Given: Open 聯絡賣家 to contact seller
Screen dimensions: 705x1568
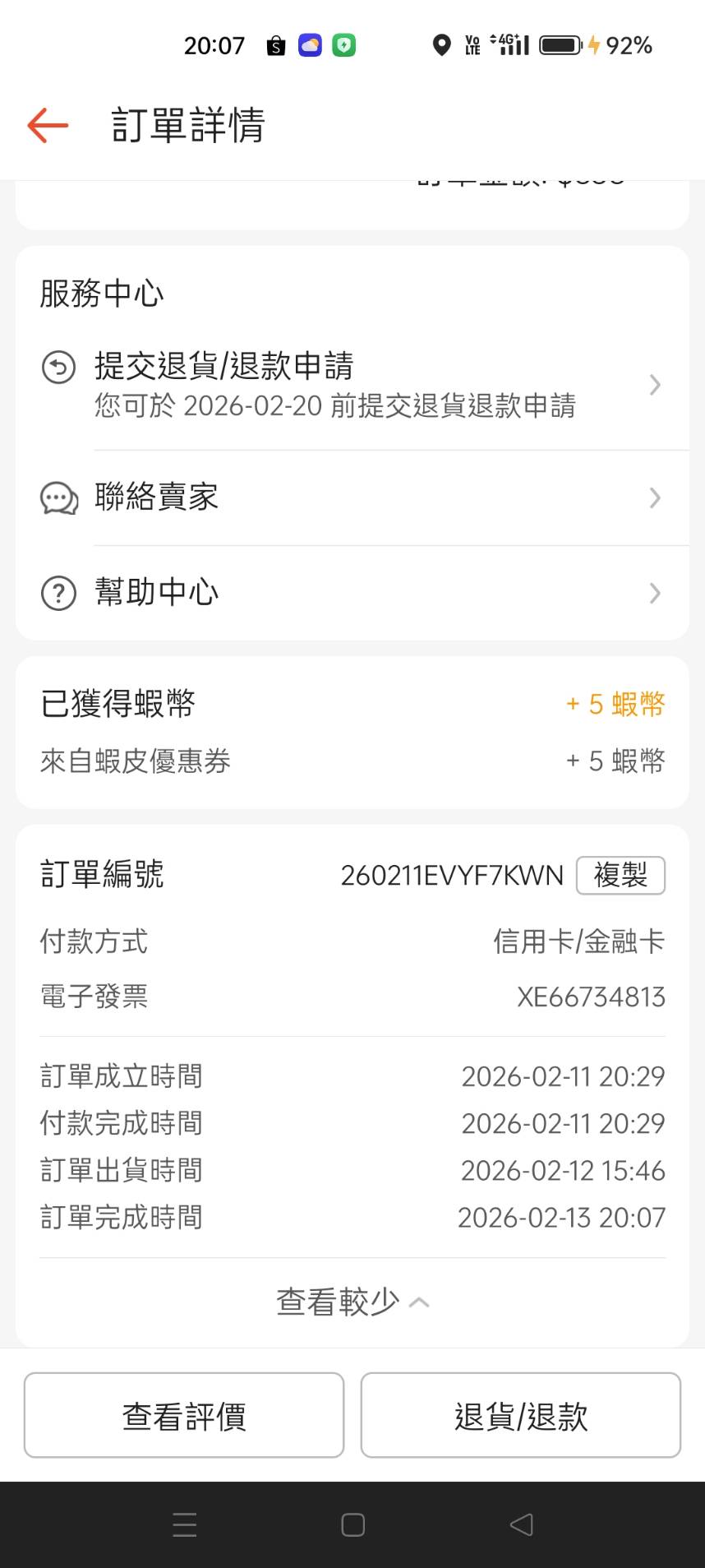Looking at the screenshot, I should (x=352, y=497).
